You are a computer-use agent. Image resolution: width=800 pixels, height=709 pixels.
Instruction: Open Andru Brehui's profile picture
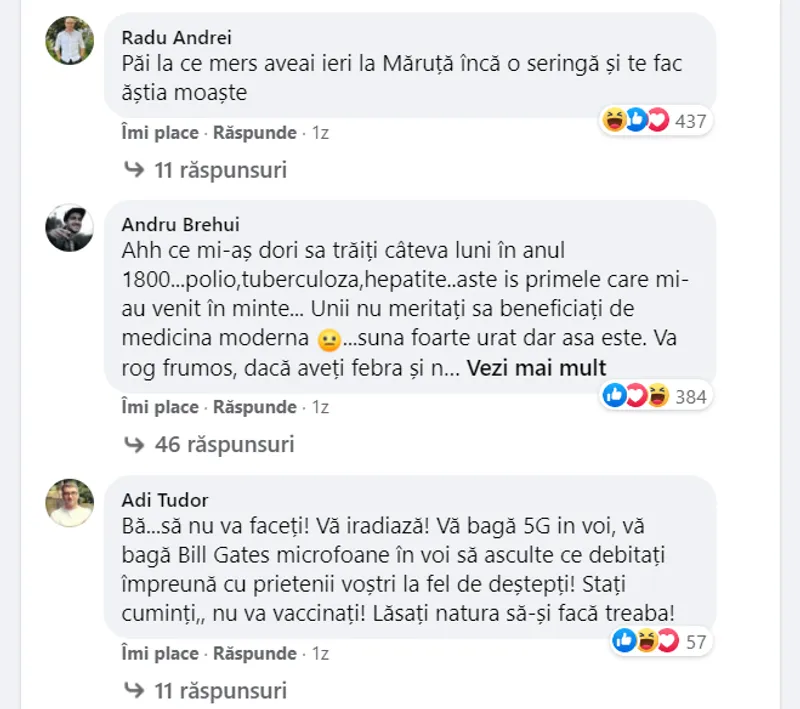point(70,227)
